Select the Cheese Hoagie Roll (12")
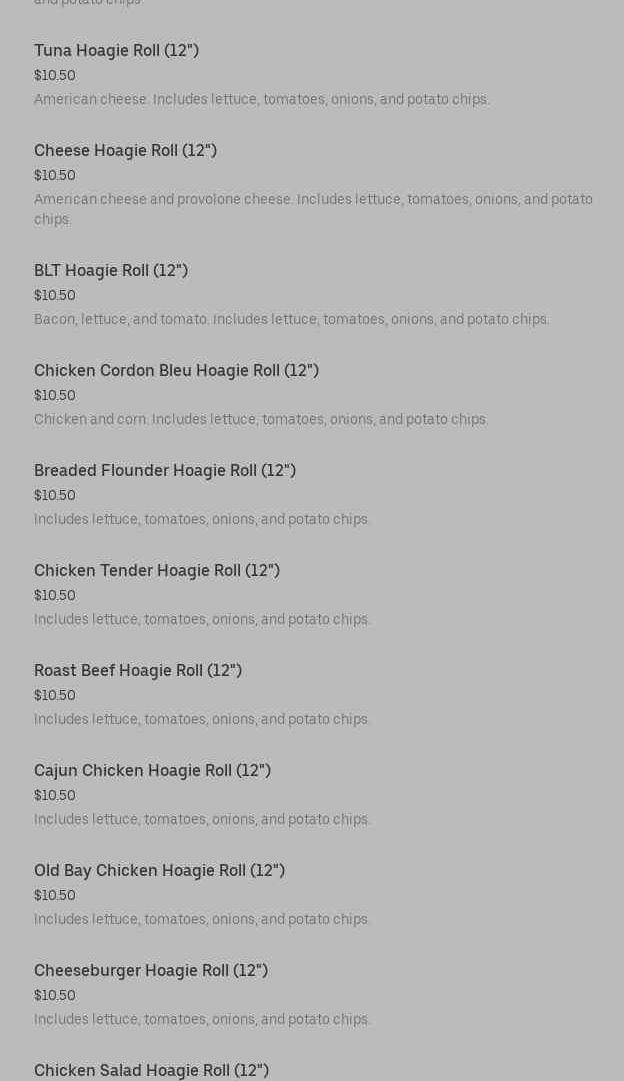Screen dimensions: 624x1081 point(125,151)
